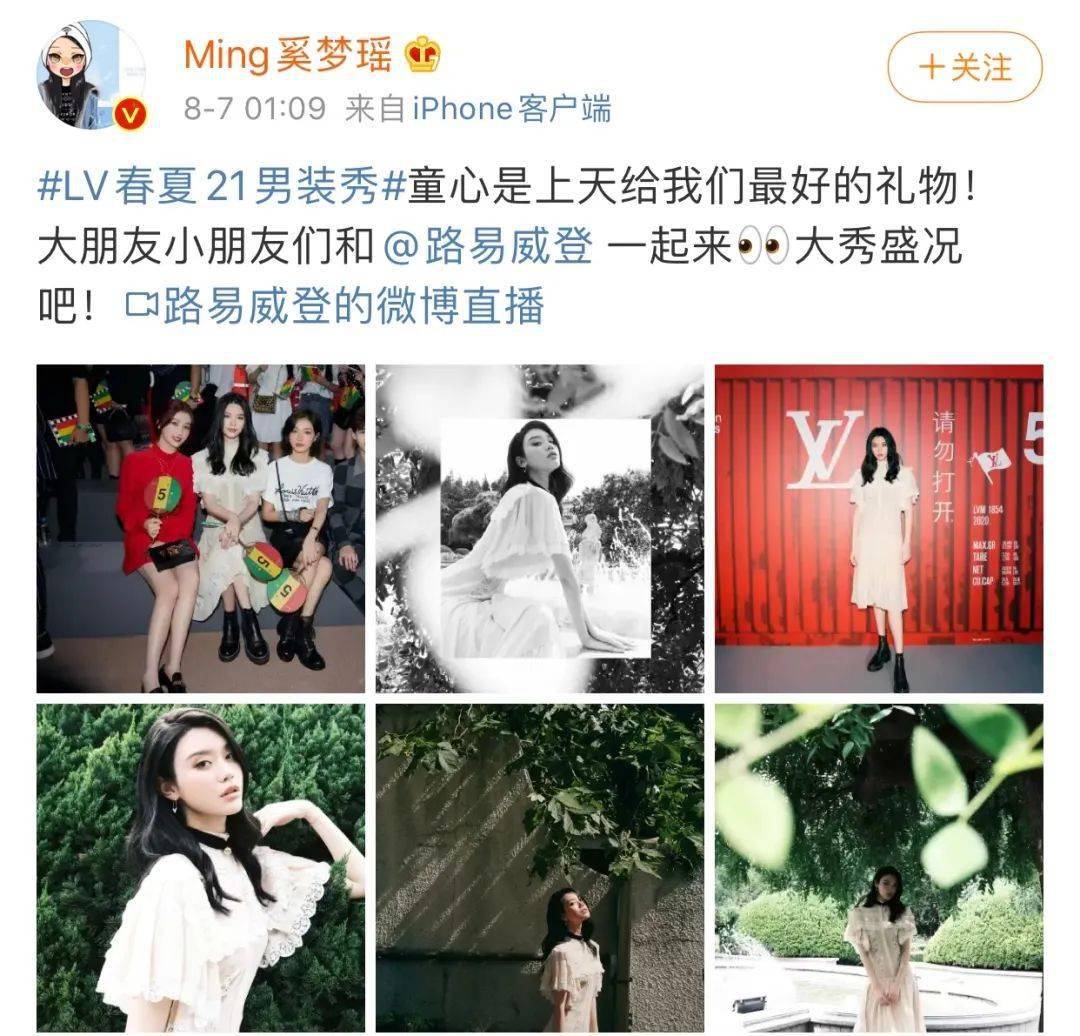Open the poster's profile avatar
Screen dimensions: 1080x1036
point(91,75)
